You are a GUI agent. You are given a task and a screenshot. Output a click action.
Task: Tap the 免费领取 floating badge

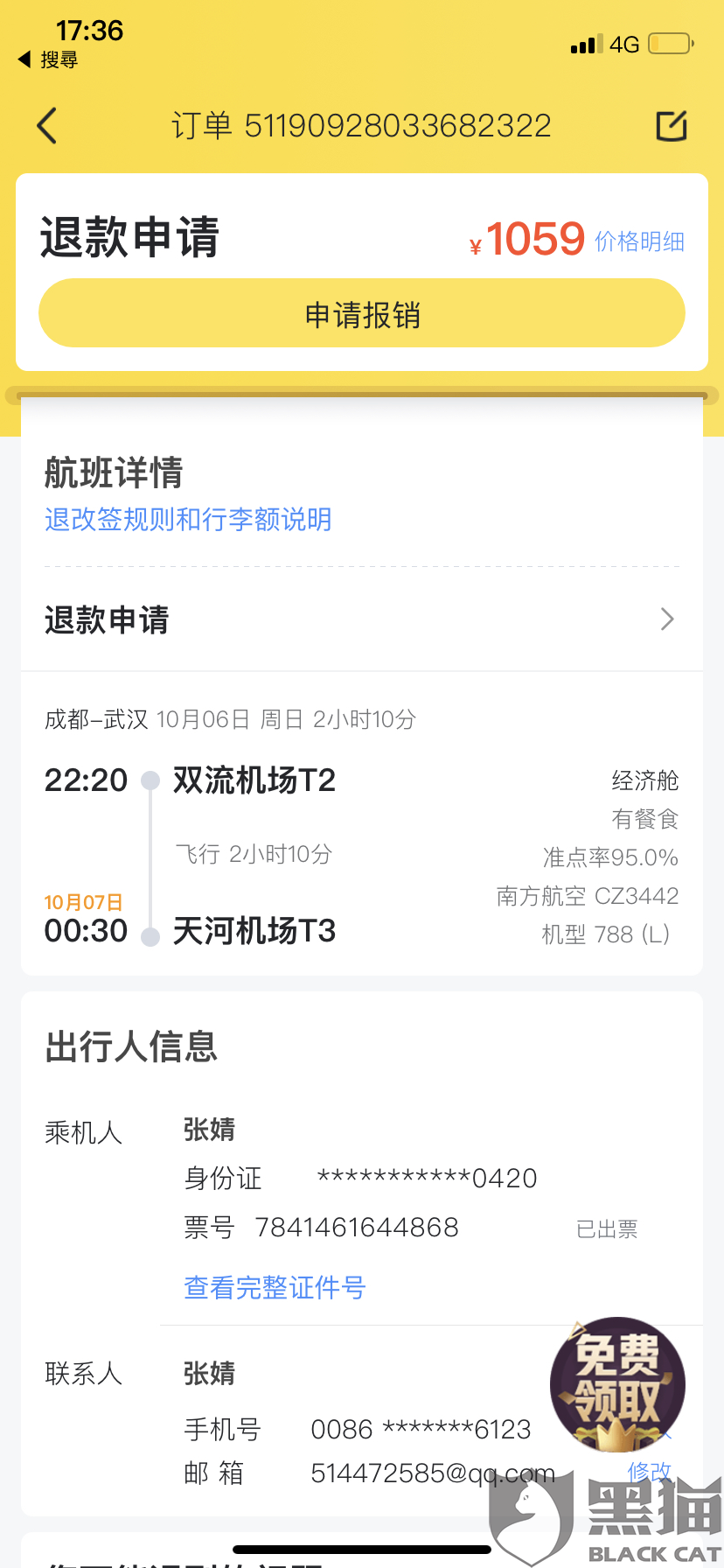coord(617,1383)
